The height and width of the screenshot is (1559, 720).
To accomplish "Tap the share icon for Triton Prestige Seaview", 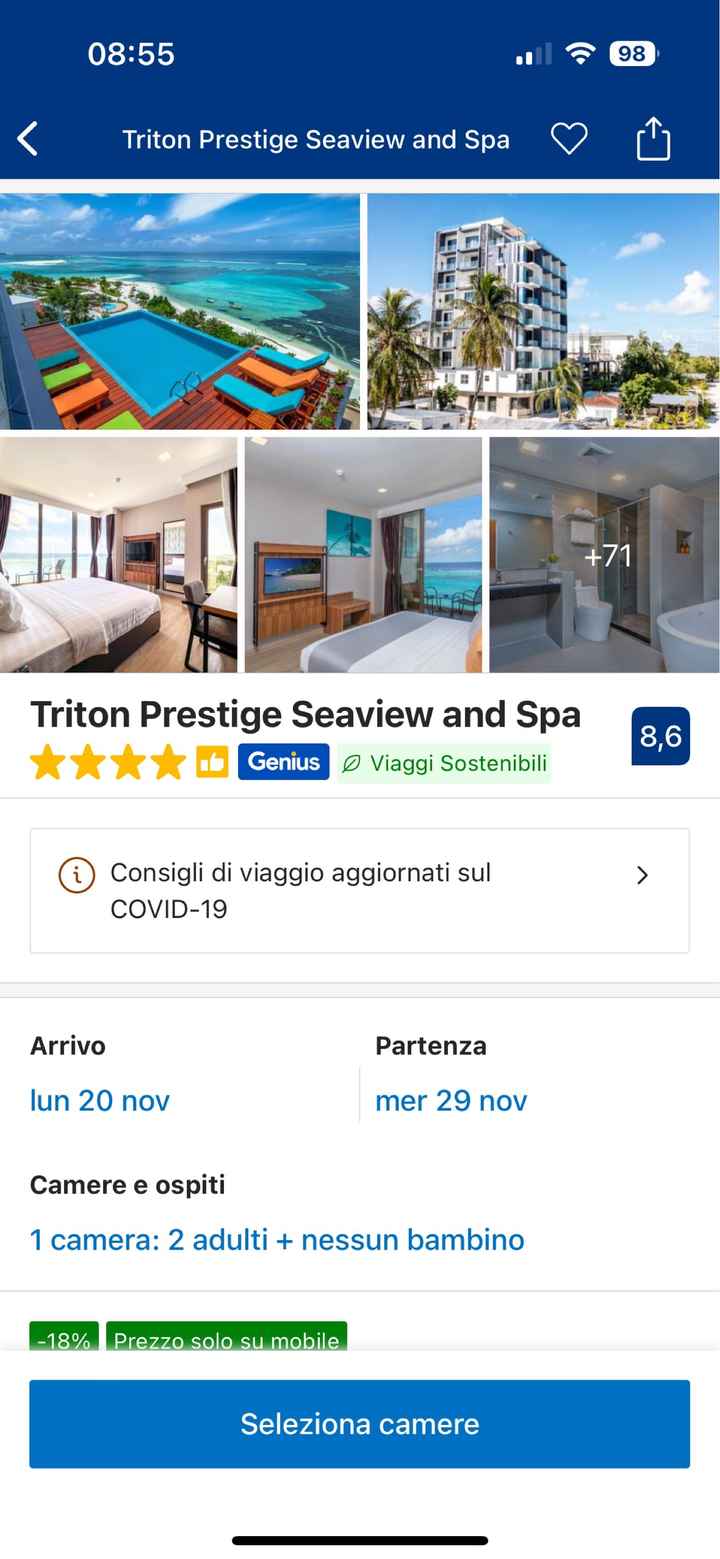I will click(653, 139).
